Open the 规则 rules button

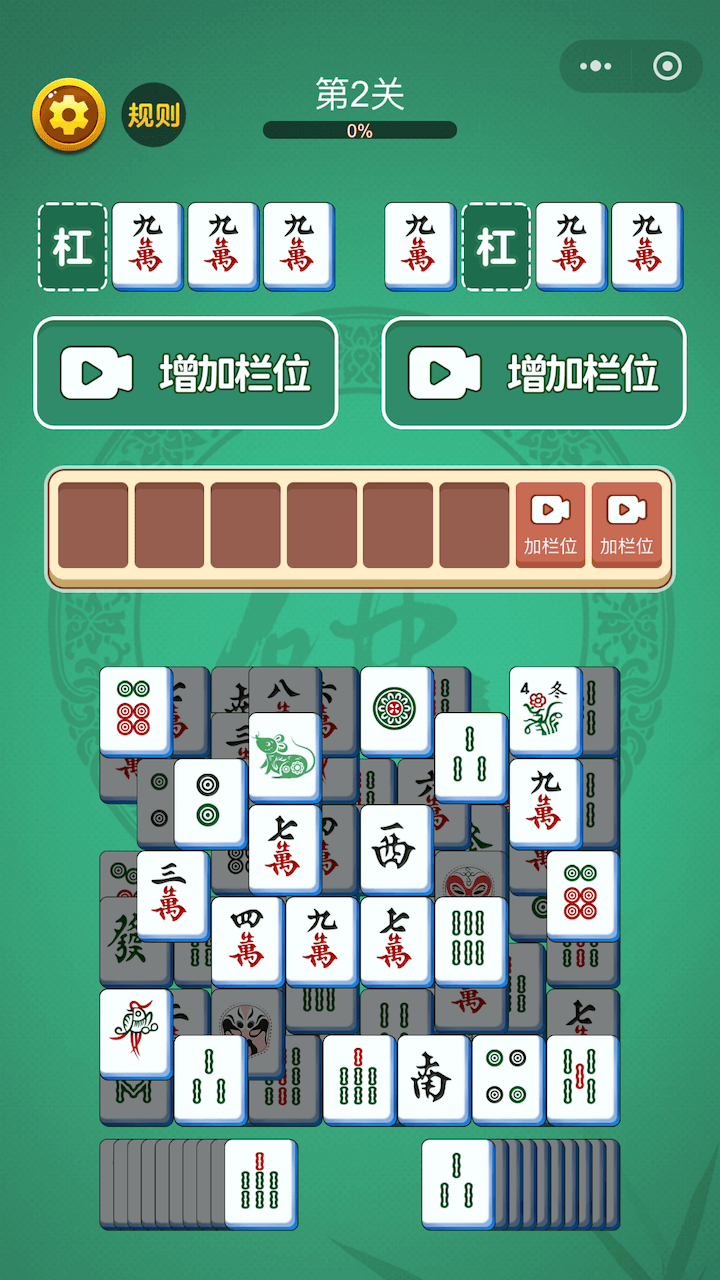tap(154, 115)
